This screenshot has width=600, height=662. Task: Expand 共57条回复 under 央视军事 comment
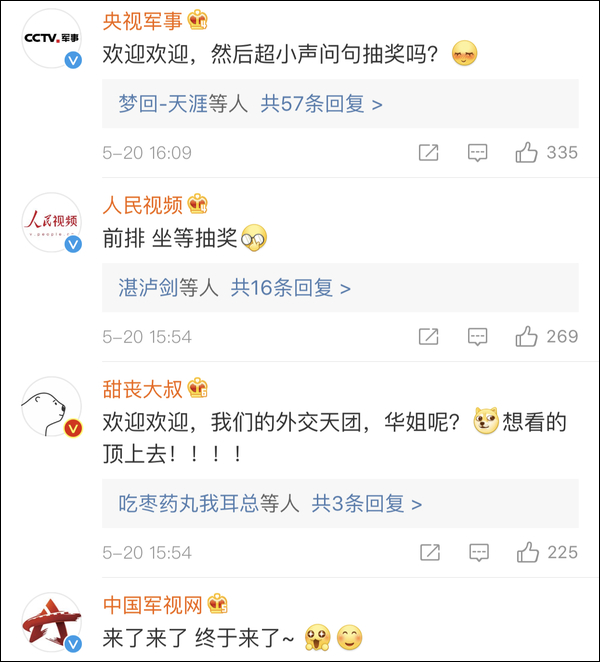tap(321, 103)
